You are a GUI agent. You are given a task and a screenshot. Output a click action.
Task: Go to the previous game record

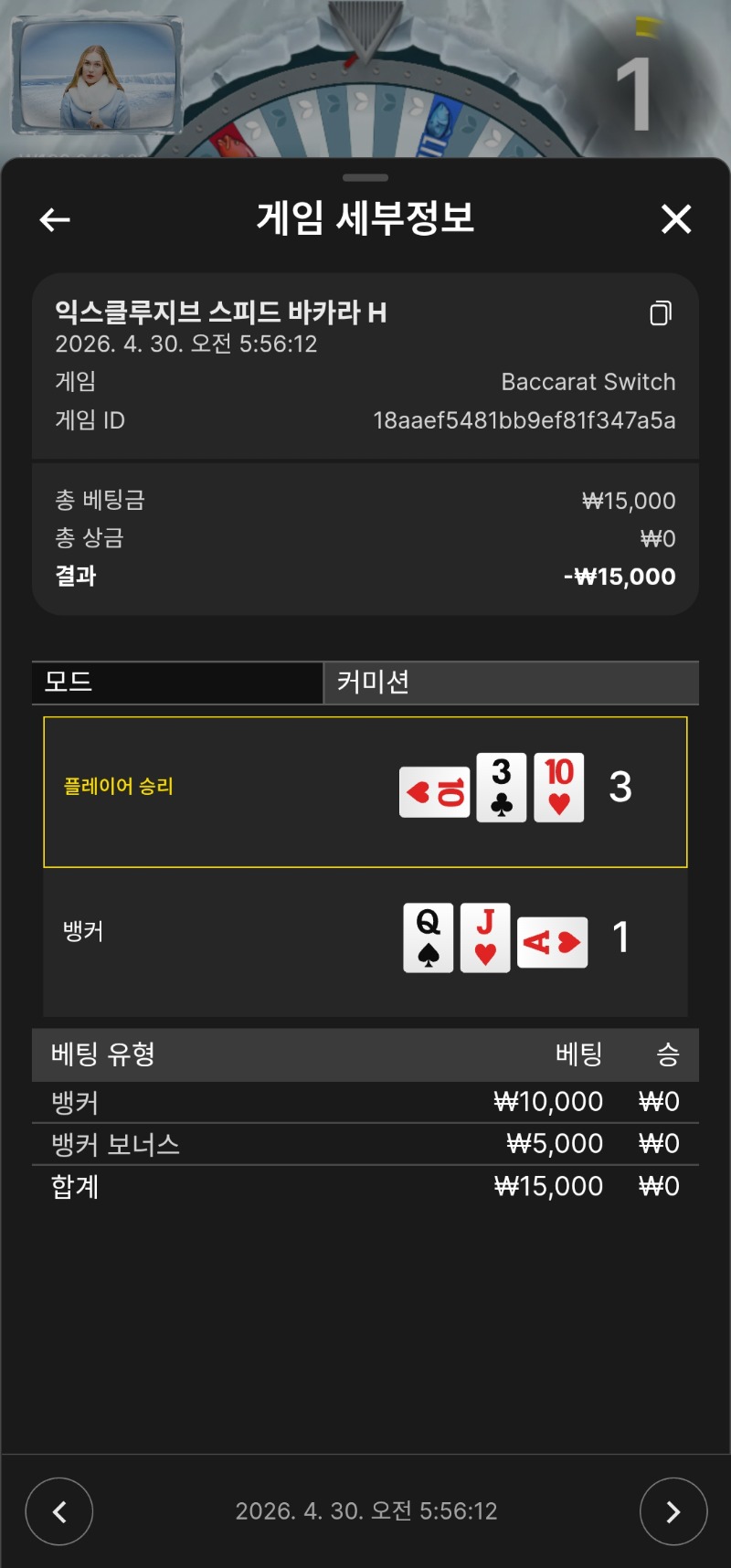click(x=59, y=1512)
